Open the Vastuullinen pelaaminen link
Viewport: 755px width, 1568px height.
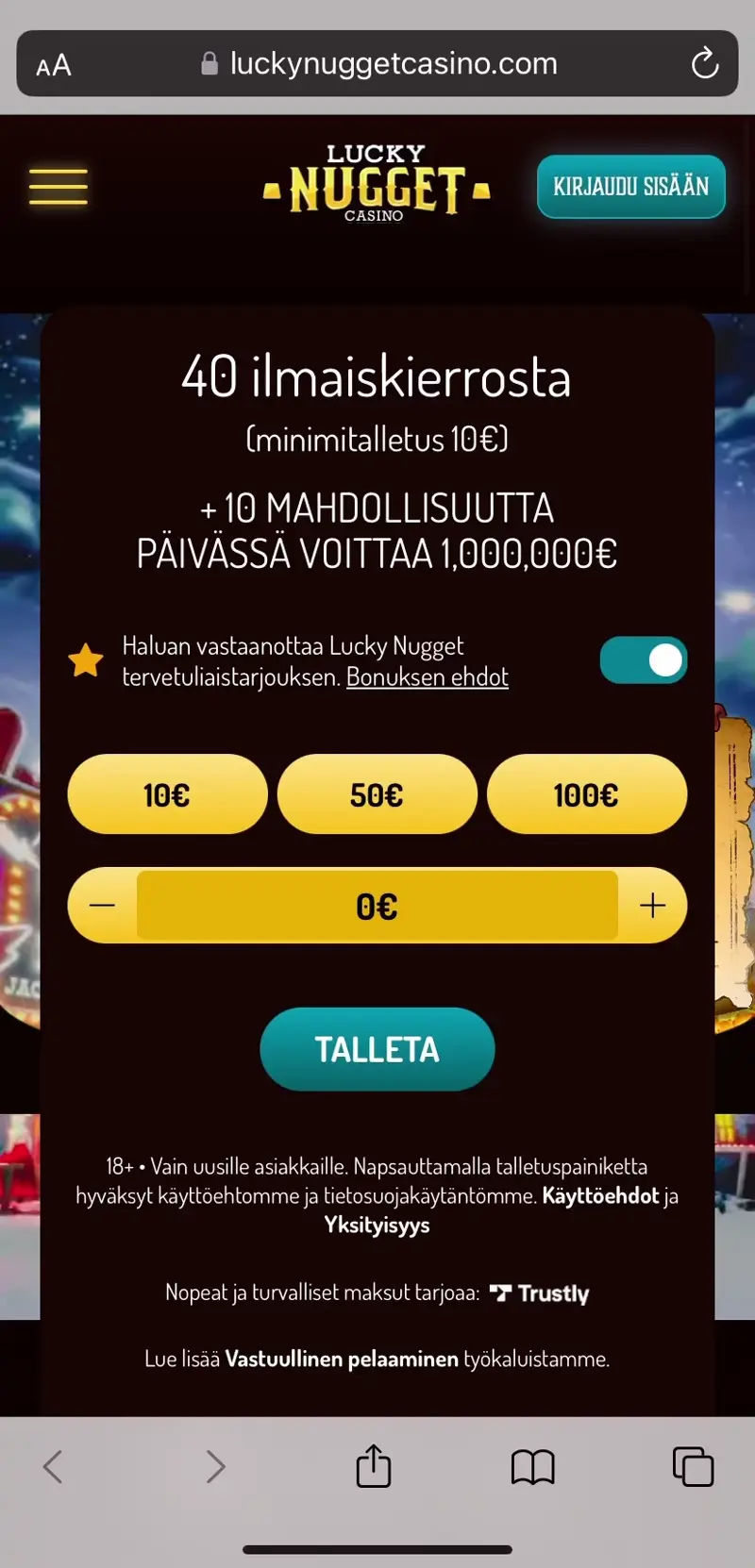click(341, 1359)
